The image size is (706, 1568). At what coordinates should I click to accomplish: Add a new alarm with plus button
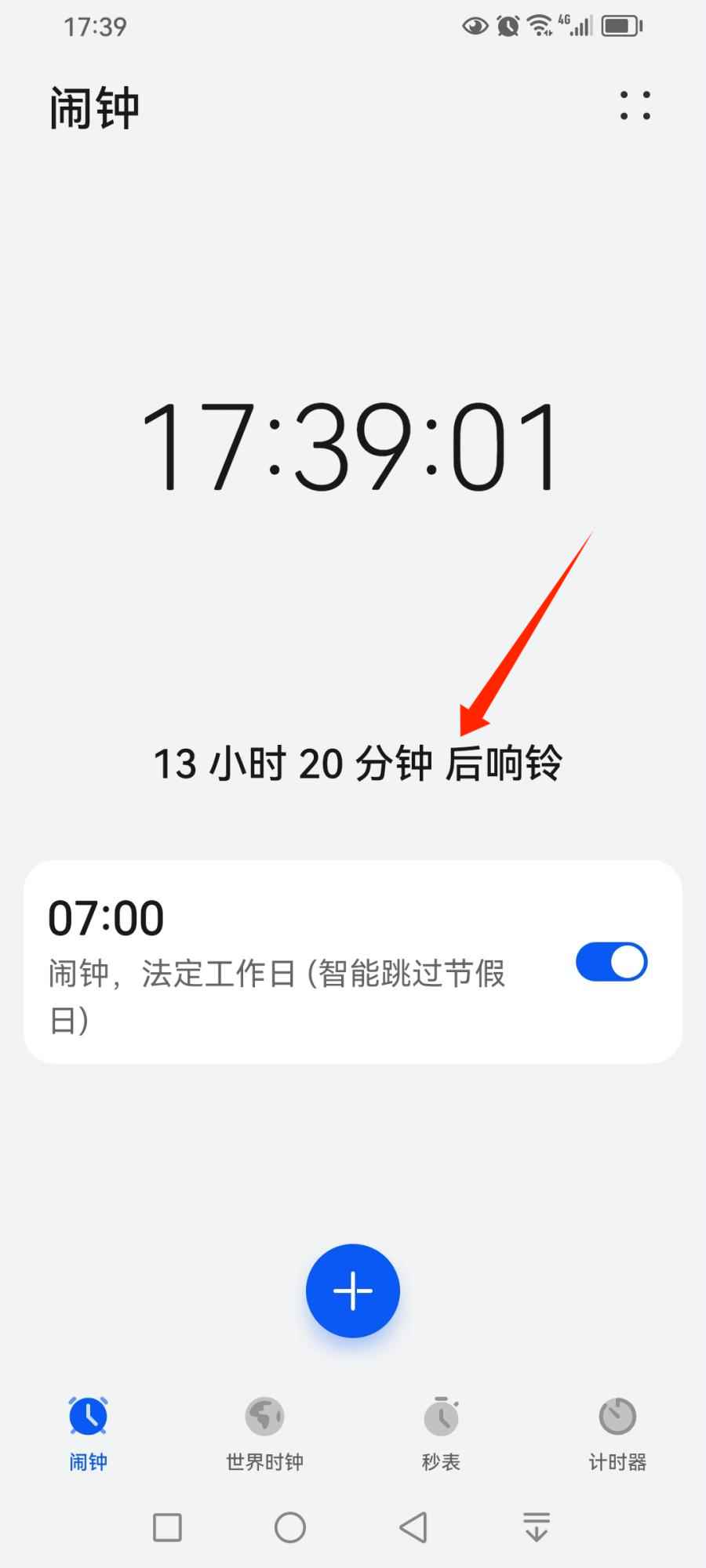point(353,1291)
